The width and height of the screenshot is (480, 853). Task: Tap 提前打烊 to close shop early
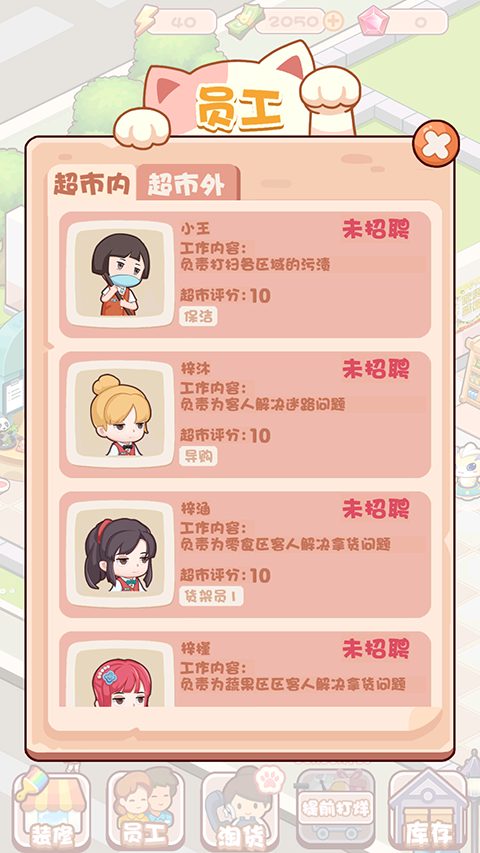(x=335, y=806)
